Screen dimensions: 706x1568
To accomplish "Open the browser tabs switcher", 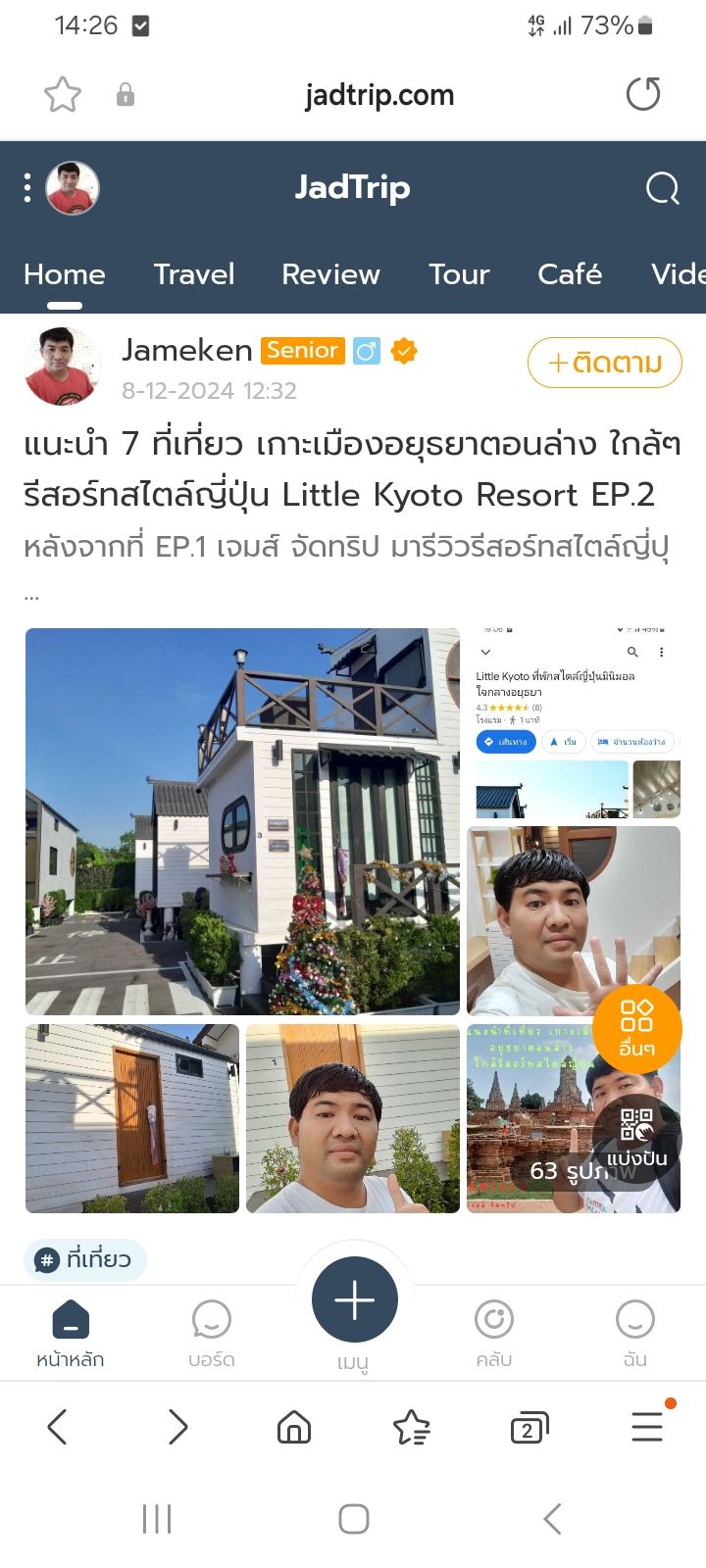I will coord(529,1428).
